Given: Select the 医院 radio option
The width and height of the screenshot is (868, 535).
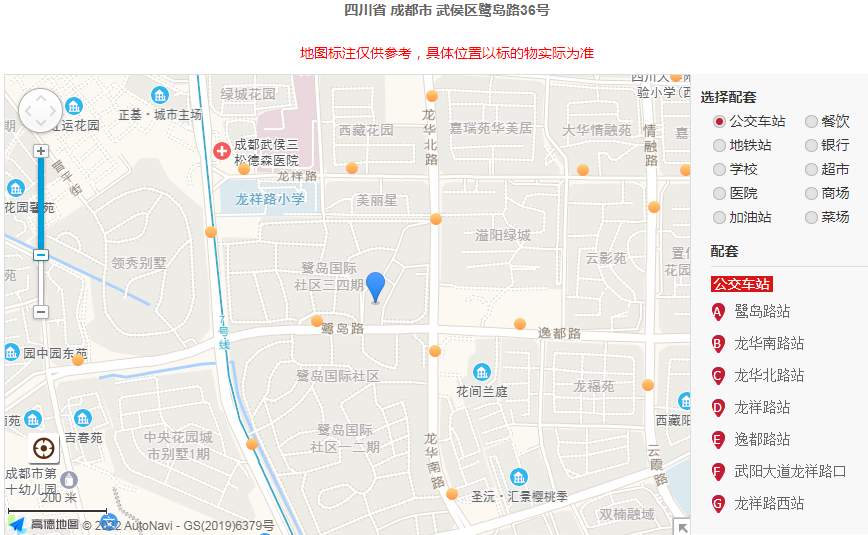Looking at the screenshot, I should [719, 193].
